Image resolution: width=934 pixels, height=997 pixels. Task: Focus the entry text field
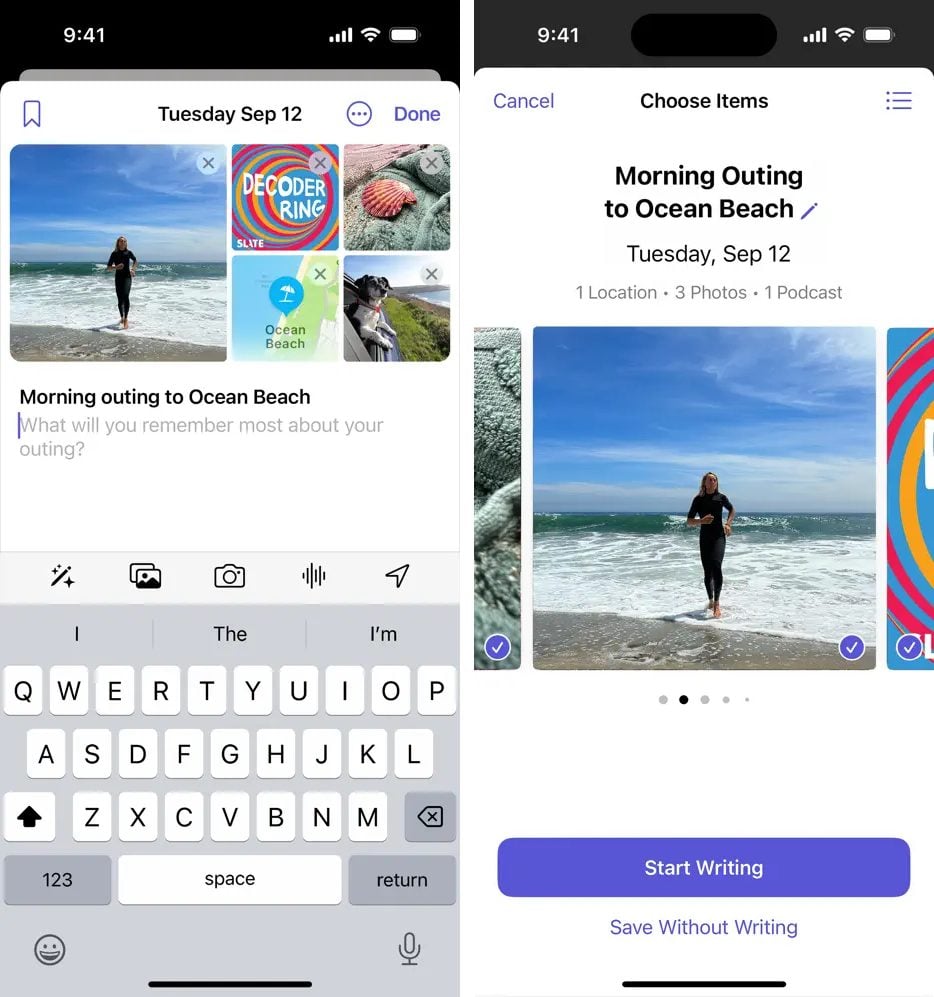tap(200, 437)
